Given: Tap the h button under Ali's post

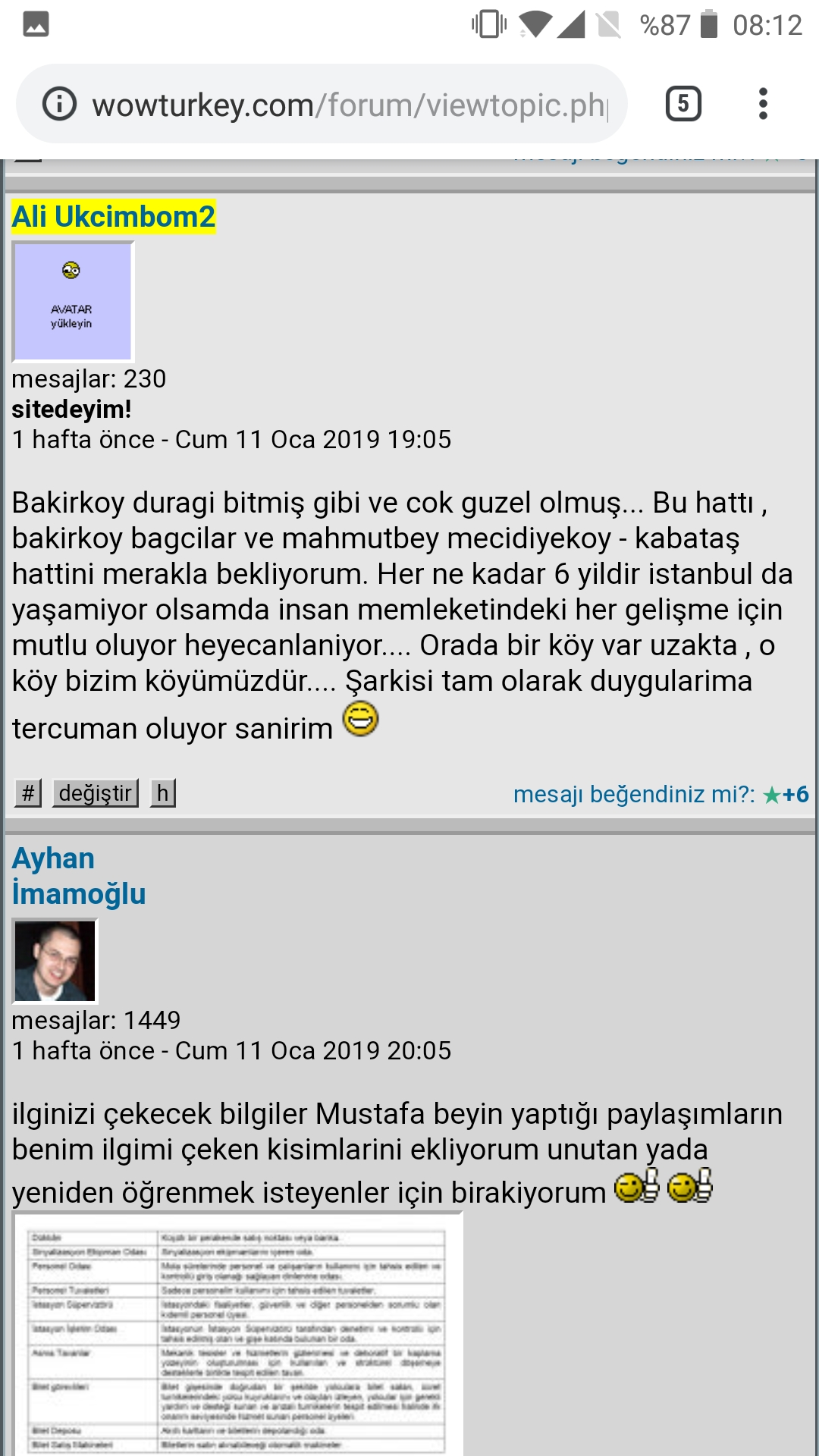Looking at the screenshot, I should (162, 793).
